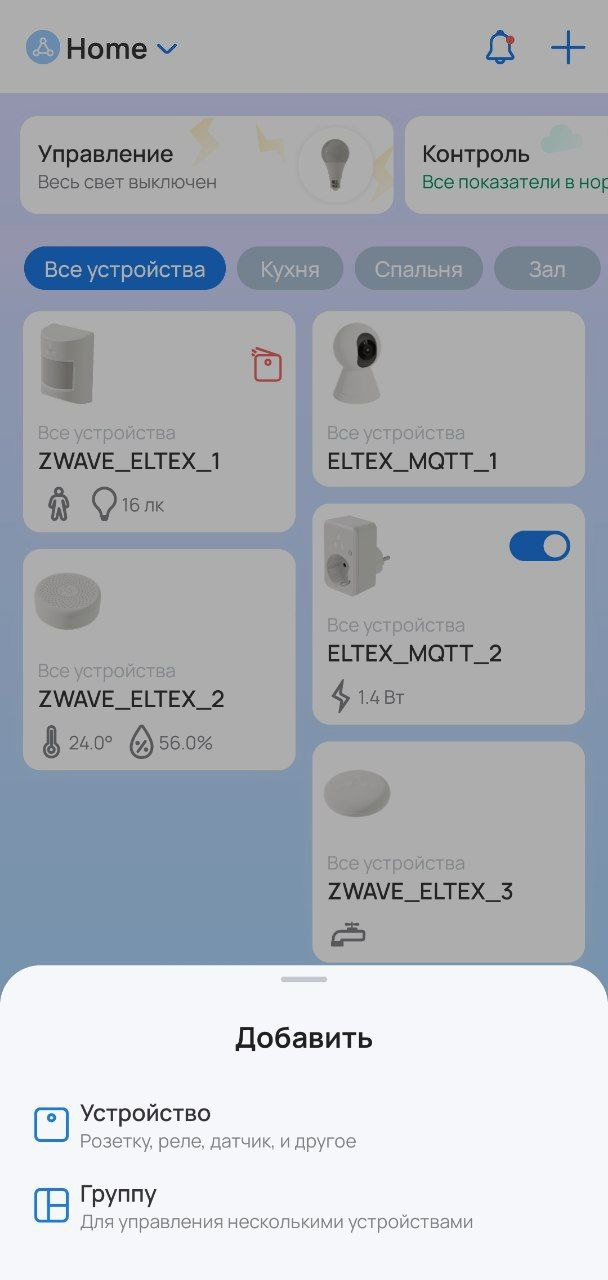Toggle the ELTEX_MQTT_2 socket switch
Viewport: 608px width, 1280px height.
click(x=540, y=546)
